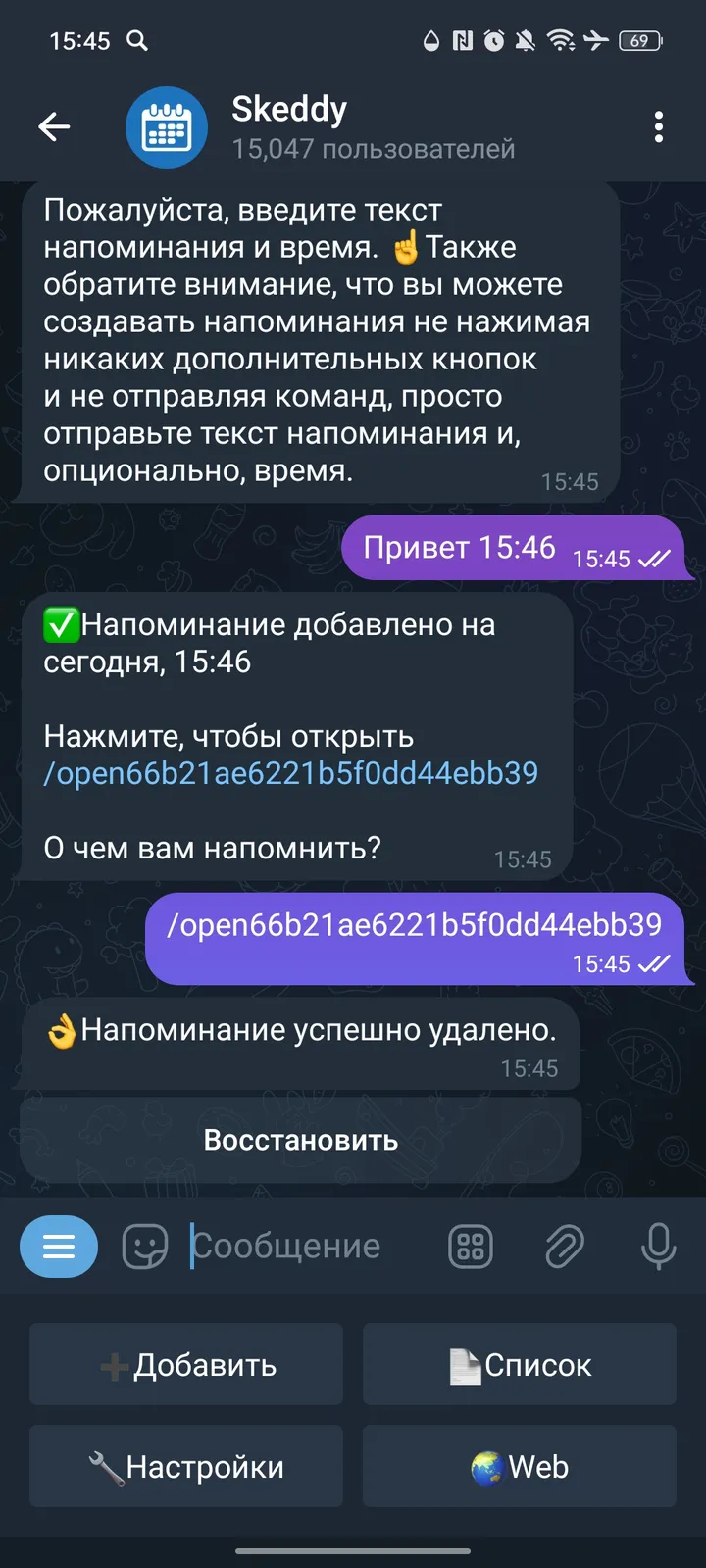
Task: Attach a file with the paperclip icon
Action: pyautogui.click(x=564, y=1246)
